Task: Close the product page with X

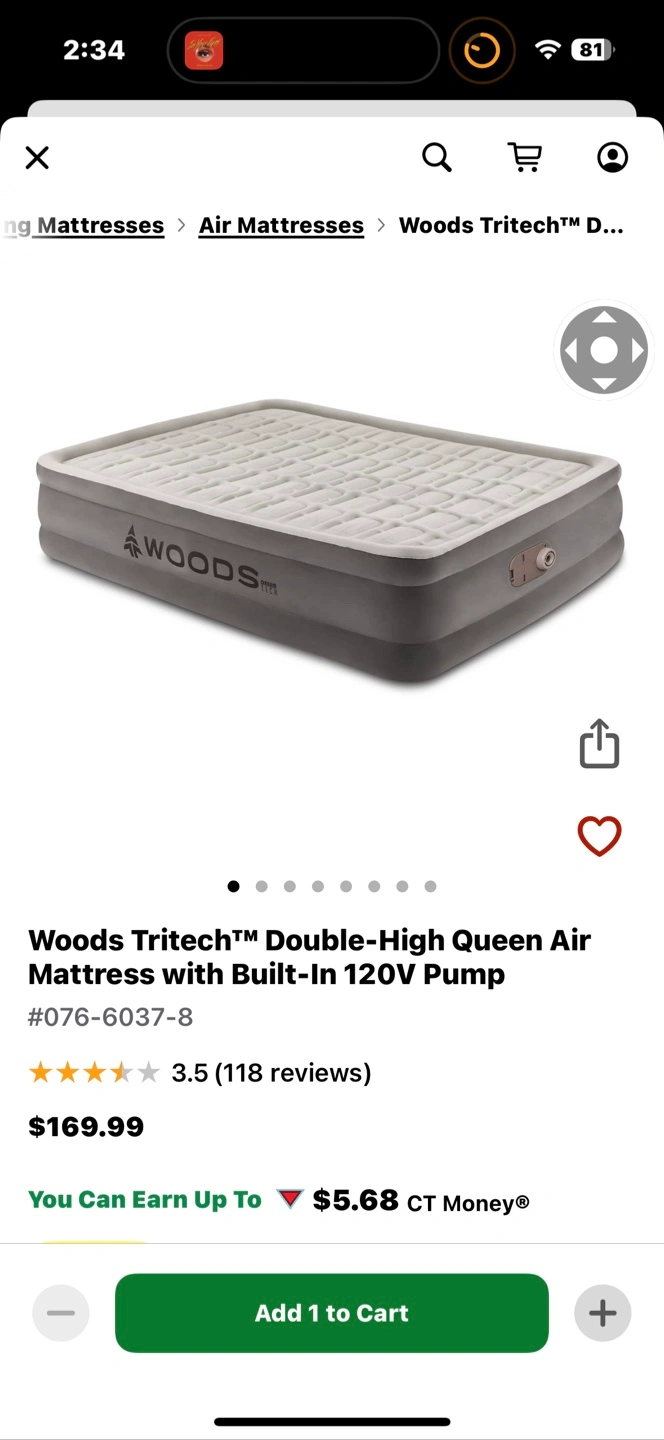Action: pos(37,158)
